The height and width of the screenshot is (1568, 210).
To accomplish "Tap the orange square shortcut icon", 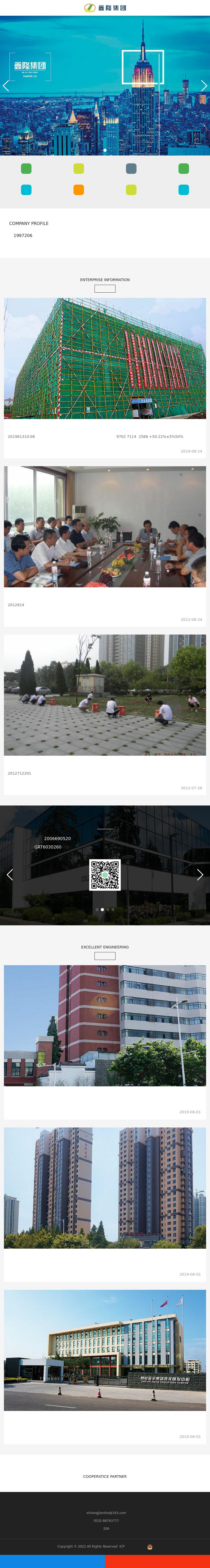I will [x=78, y=190].
